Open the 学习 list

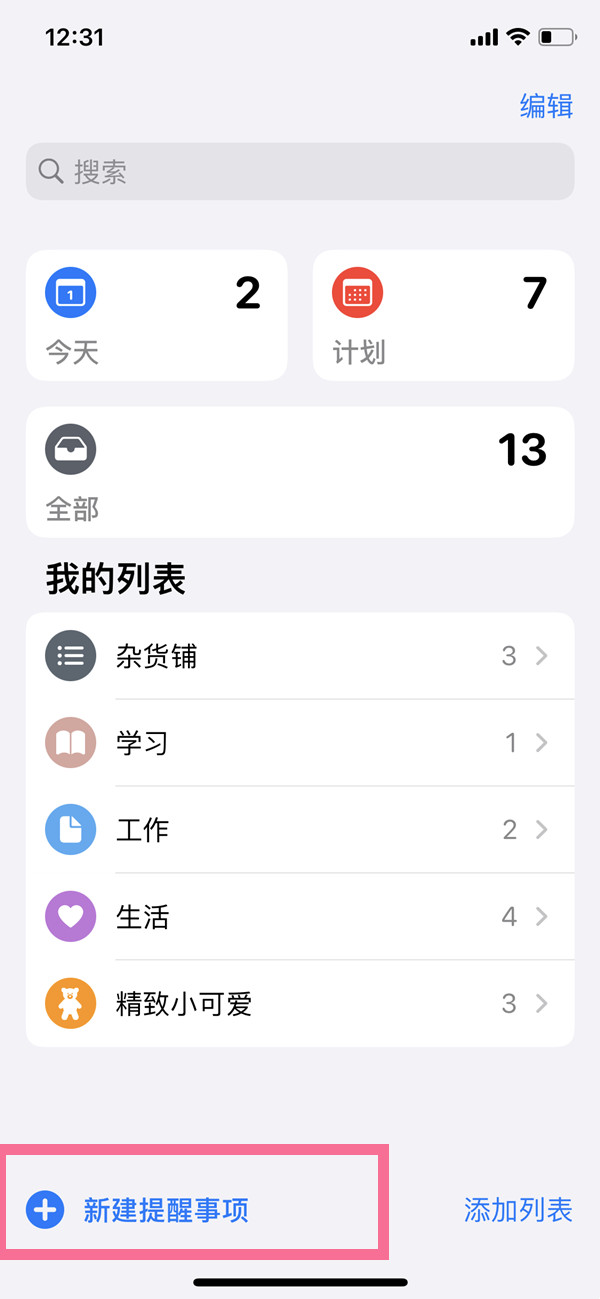[x=300, y=743]
